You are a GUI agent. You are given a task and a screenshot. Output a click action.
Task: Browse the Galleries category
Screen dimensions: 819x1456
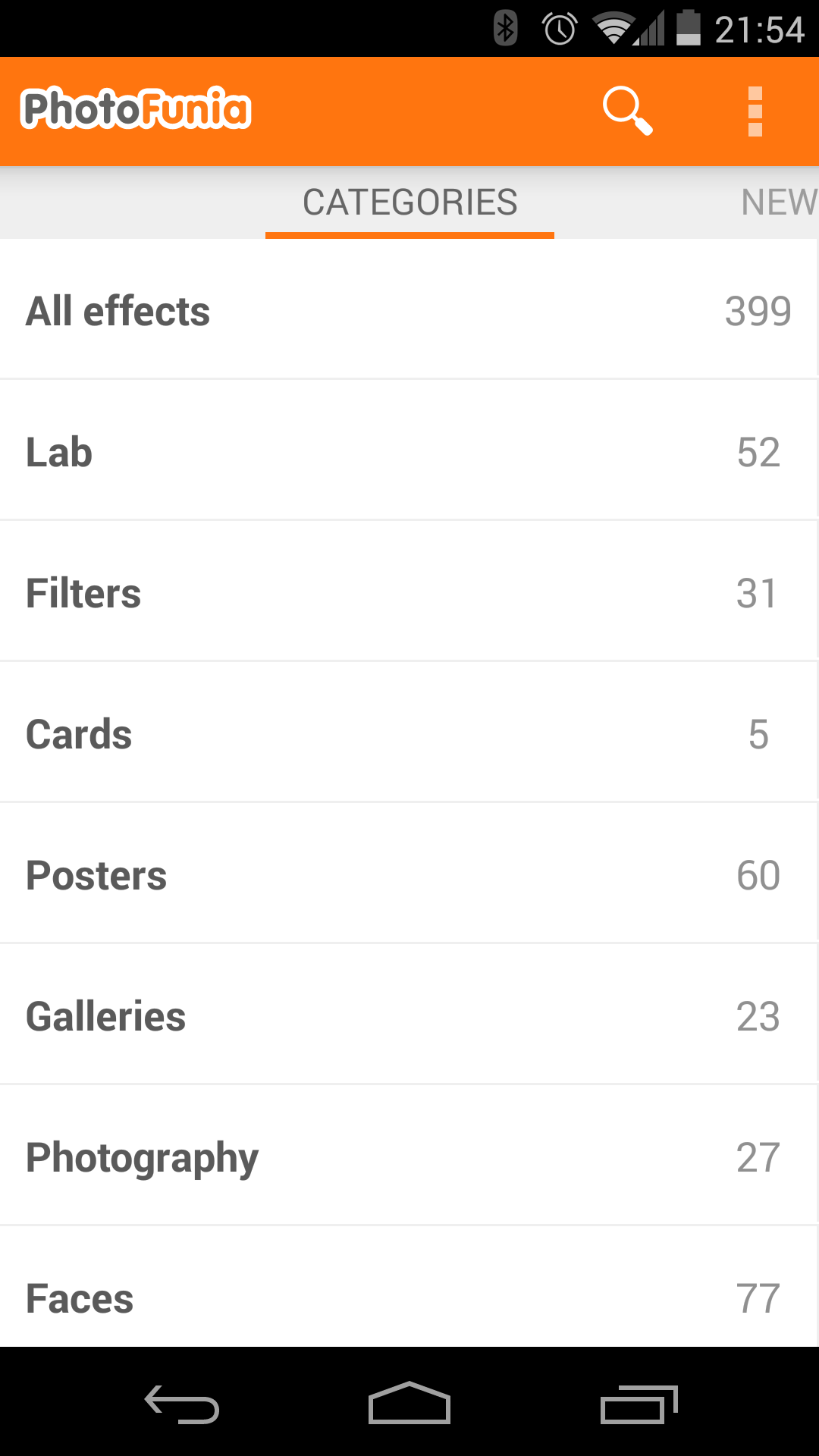point(409,1015)
